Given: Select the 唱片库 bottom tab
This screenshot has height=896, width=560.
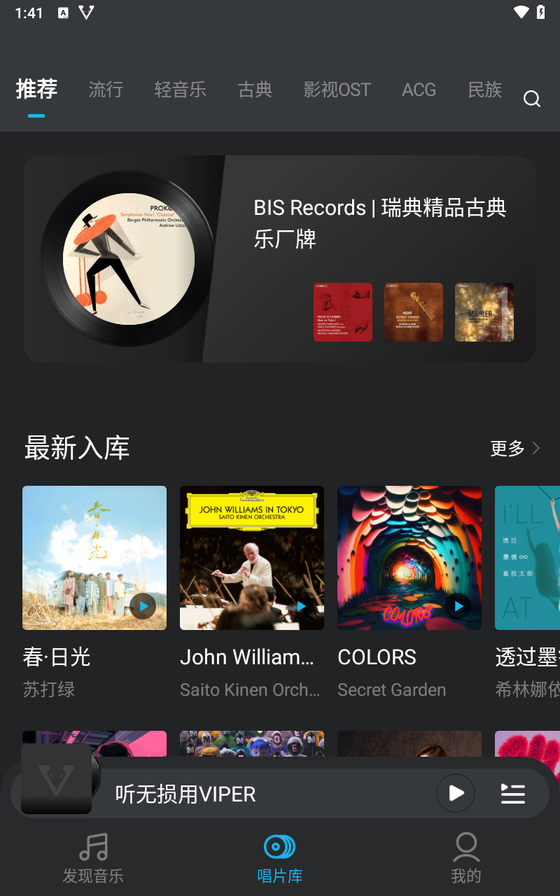Looking at the screenshot, I should point(279,858).
